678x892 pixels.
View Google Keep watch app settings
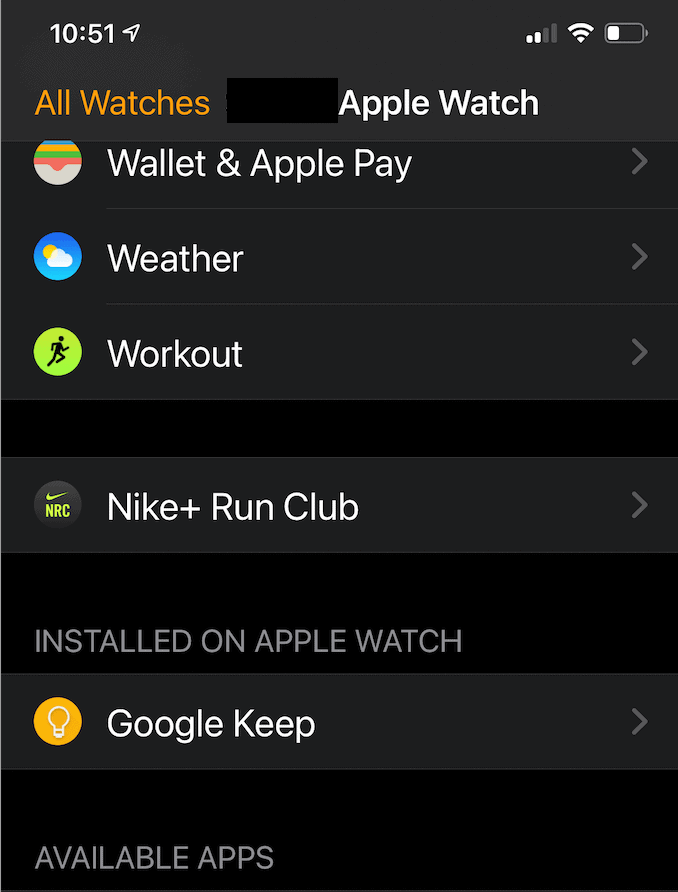(x=211, y=723)
